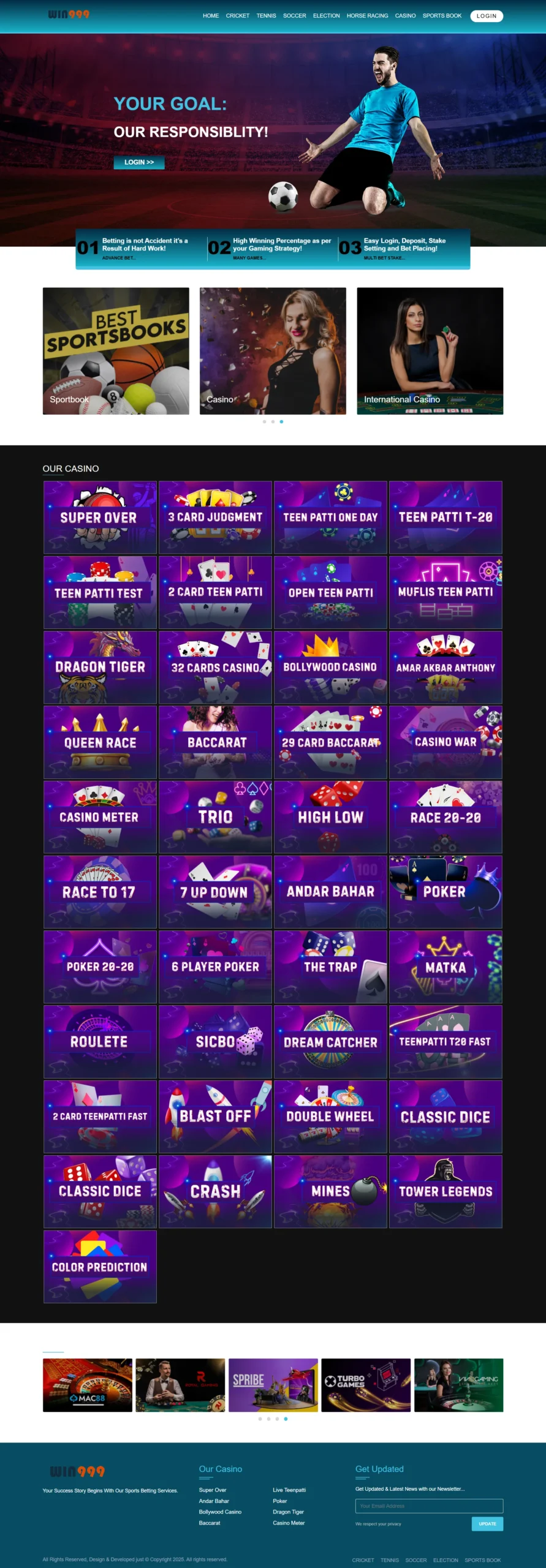Image resolution: width=546 pixels, height=1568 pixels.
Task: Open the Spribe provider banner
Action: pos(273,1385)
